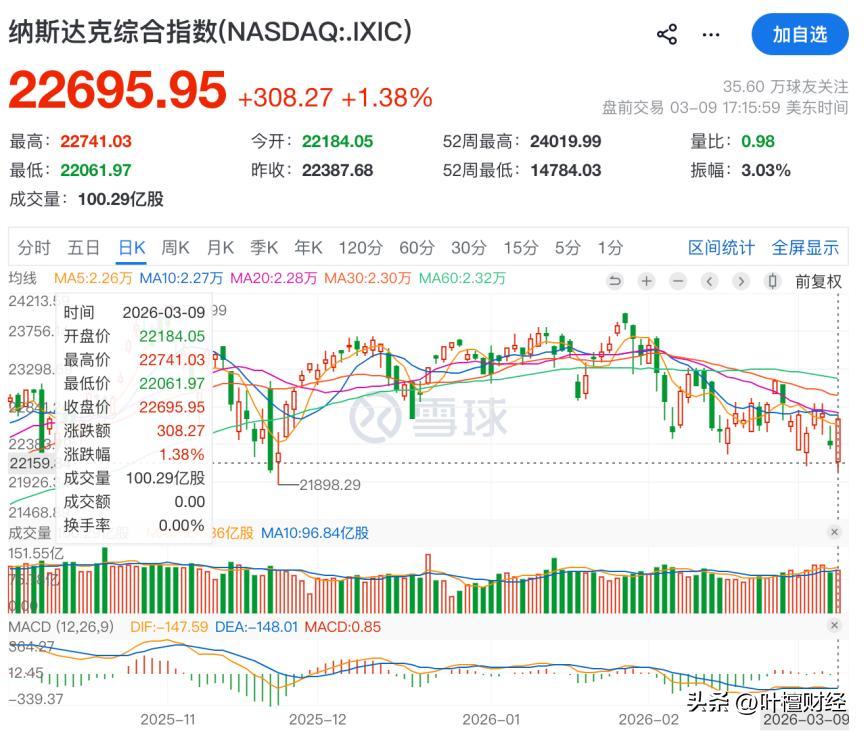Switch to the 15分 chart
866x733 pixels.
click(520, 248)
